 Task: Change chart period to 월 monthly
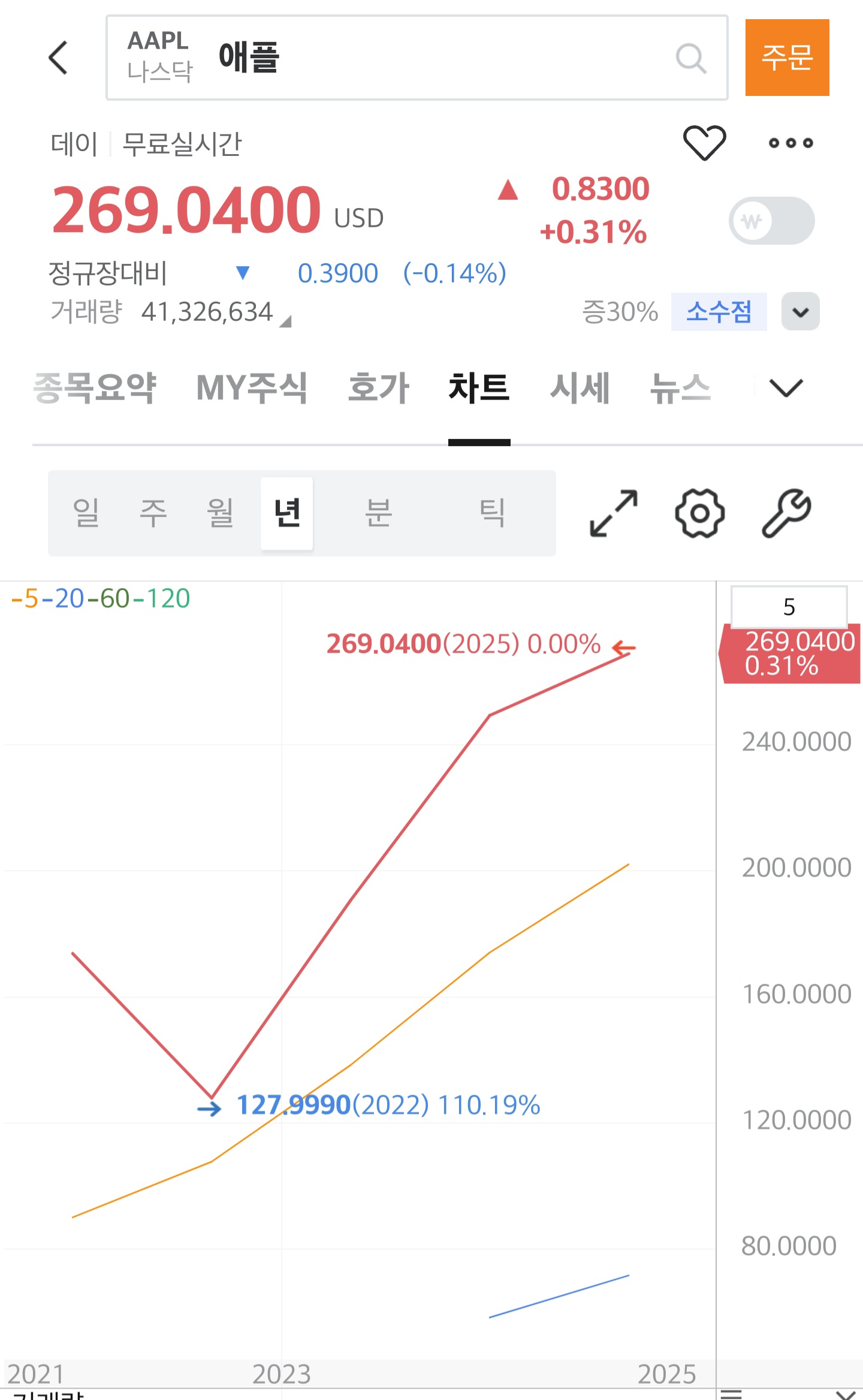[220, 513]
